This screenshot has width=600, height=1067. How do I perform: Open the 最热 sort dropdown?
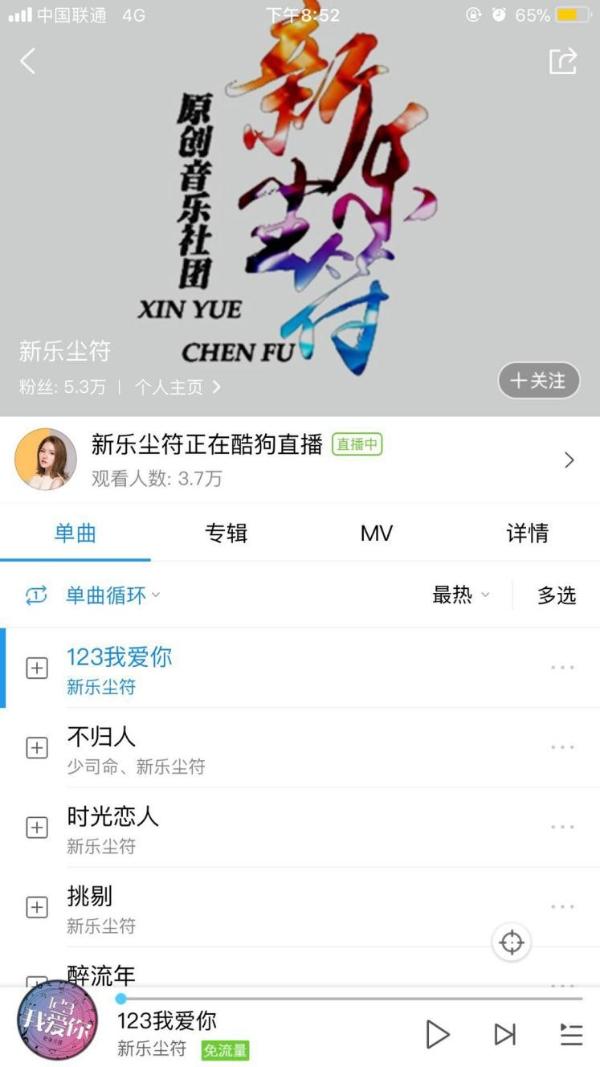click(x=461, y=595)
